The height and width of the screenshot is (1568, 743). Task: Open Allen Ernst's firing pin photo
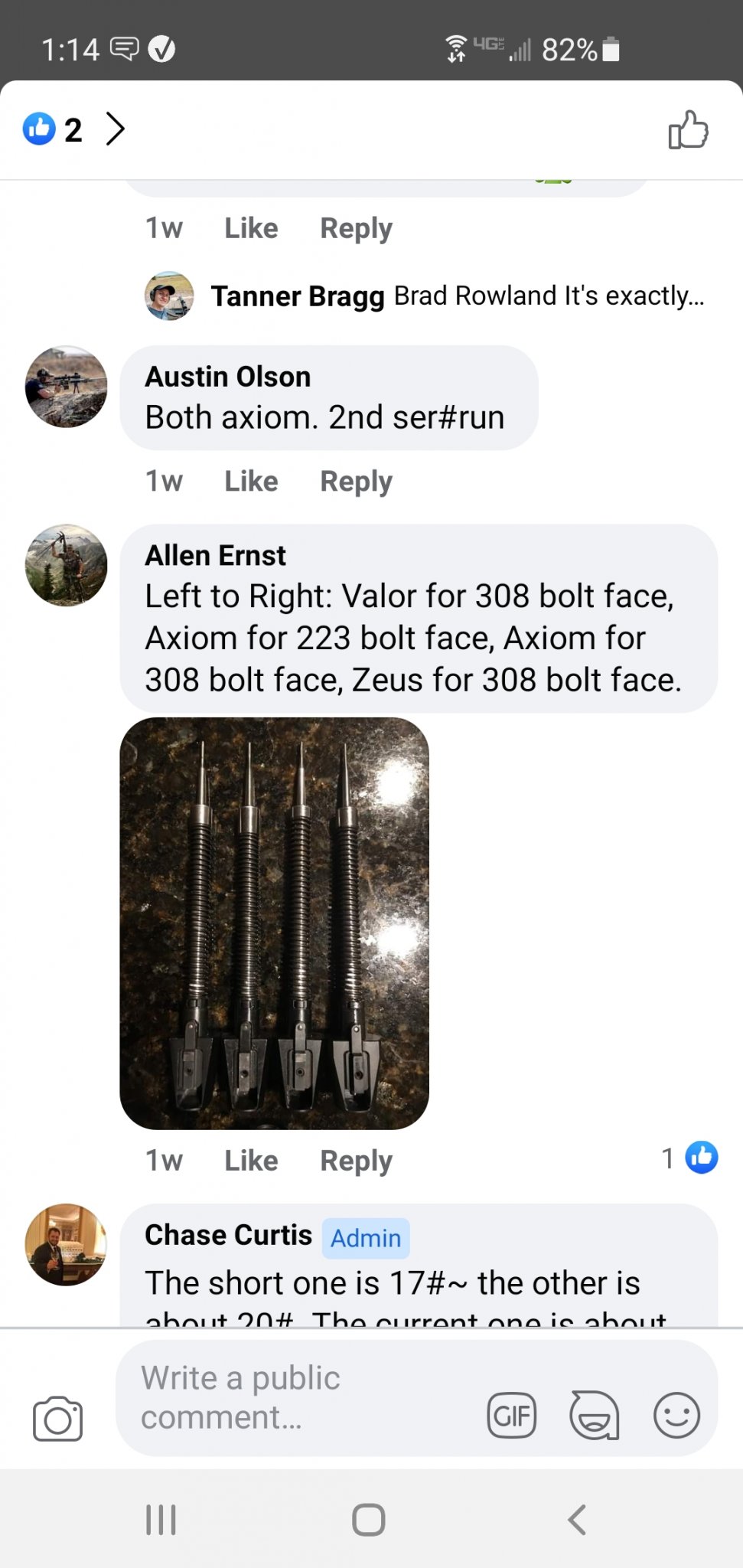[274, 923]
